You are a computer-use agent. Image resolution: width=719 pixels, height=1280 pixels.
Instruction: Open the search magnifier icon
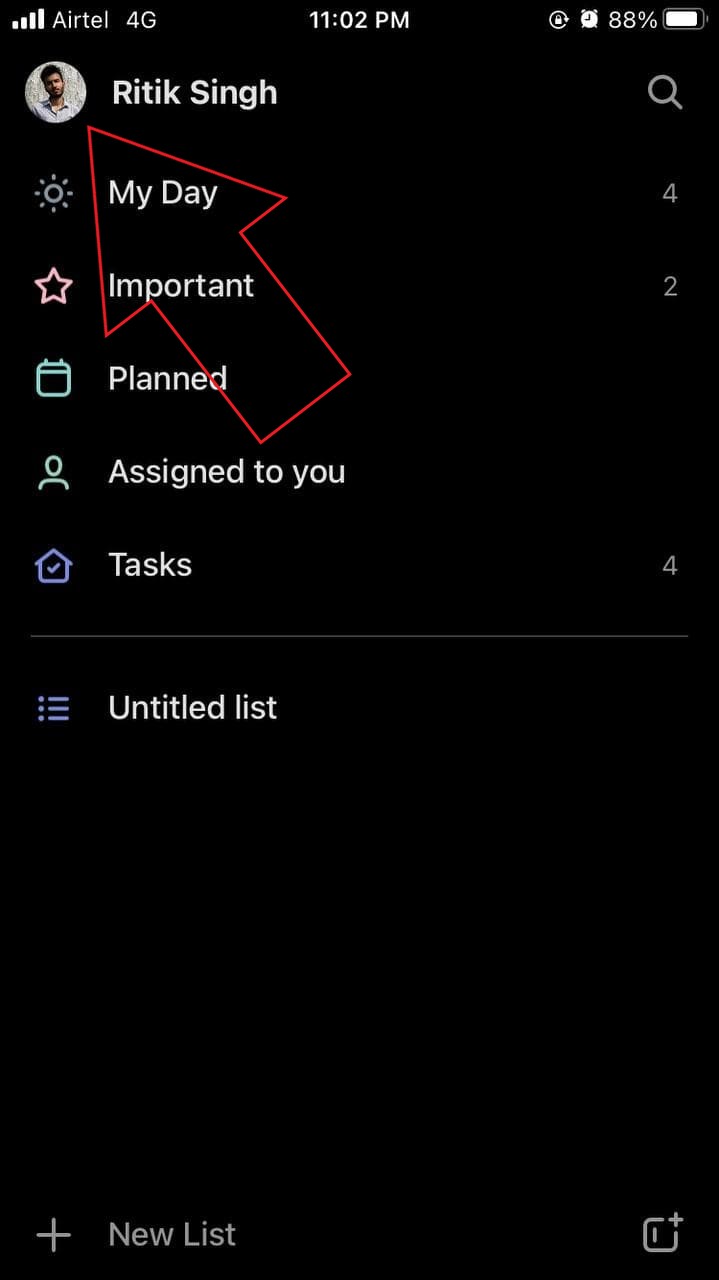click(665, 93)
